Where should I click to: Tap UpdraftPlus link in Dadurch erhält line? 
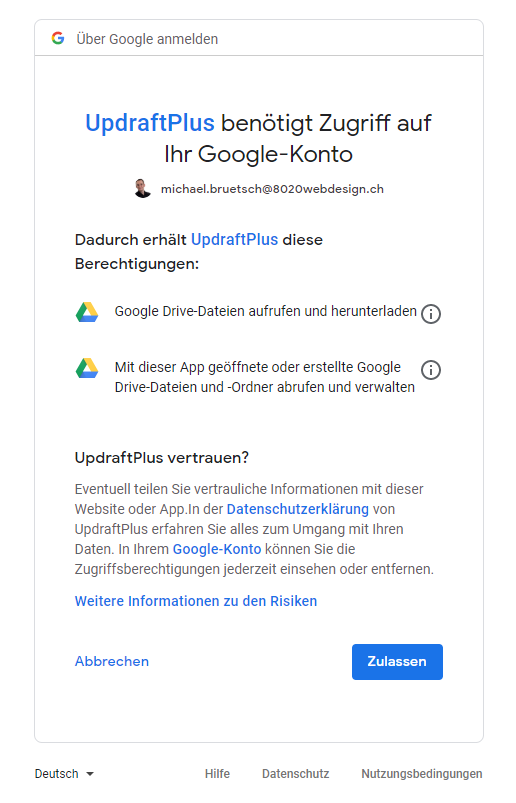[234, 240]
